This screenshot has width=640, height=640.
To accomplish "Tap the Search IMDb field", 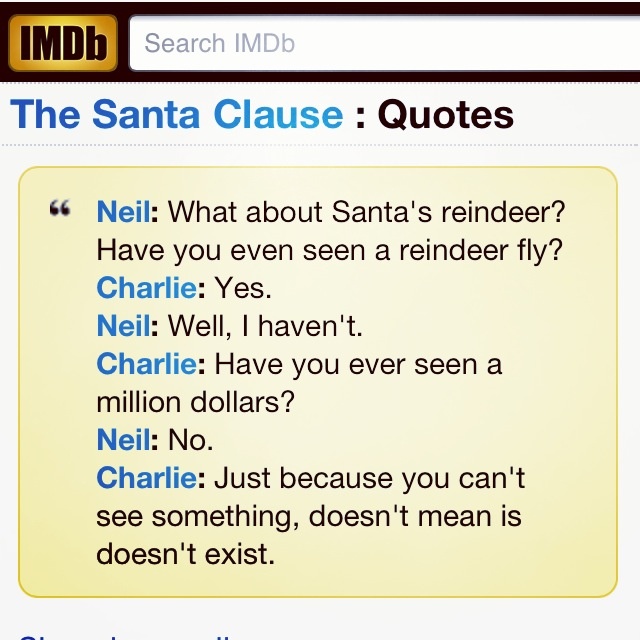I will (x=385, y=44).
